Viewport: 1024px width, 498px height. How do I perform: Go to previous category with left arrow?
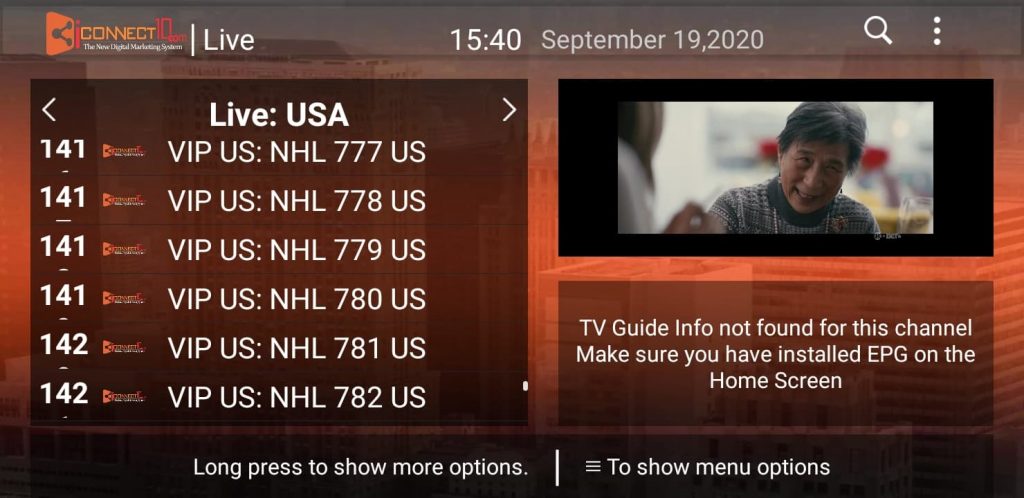click(x=49, y=110)
